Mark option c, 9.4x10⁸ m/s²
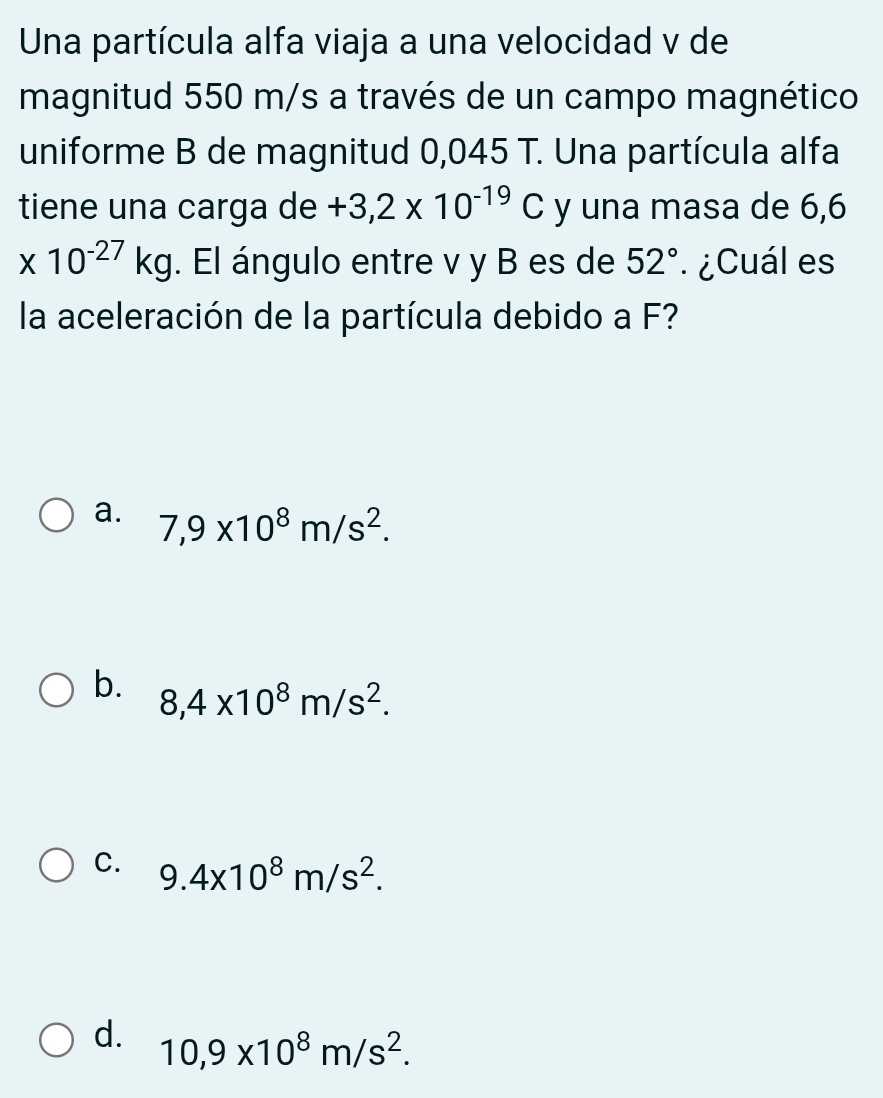This screenshot has width=883, height=1098. (58, 863)
